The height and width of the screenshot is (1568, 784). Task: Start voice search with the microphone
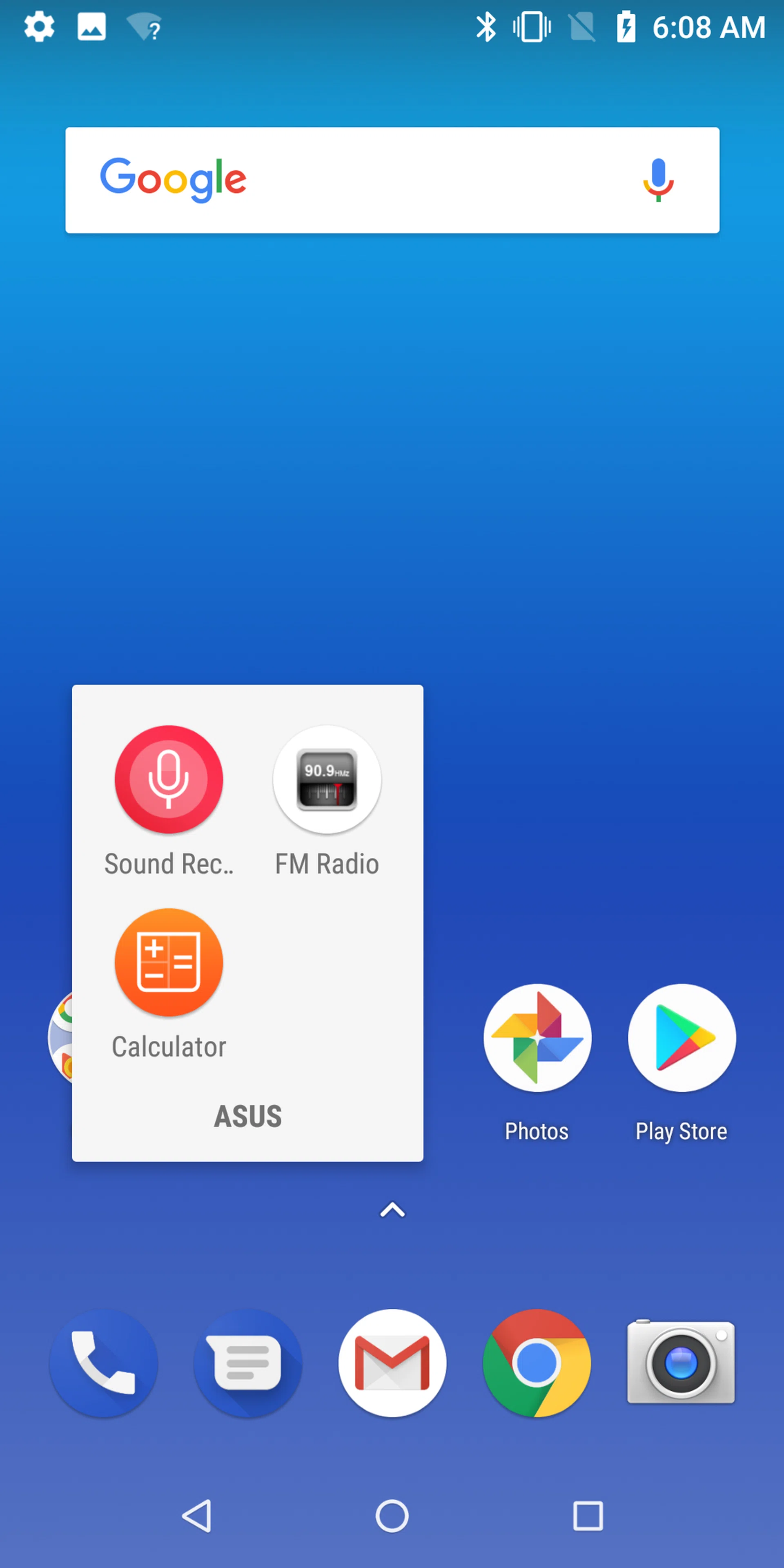coord(658,180)
